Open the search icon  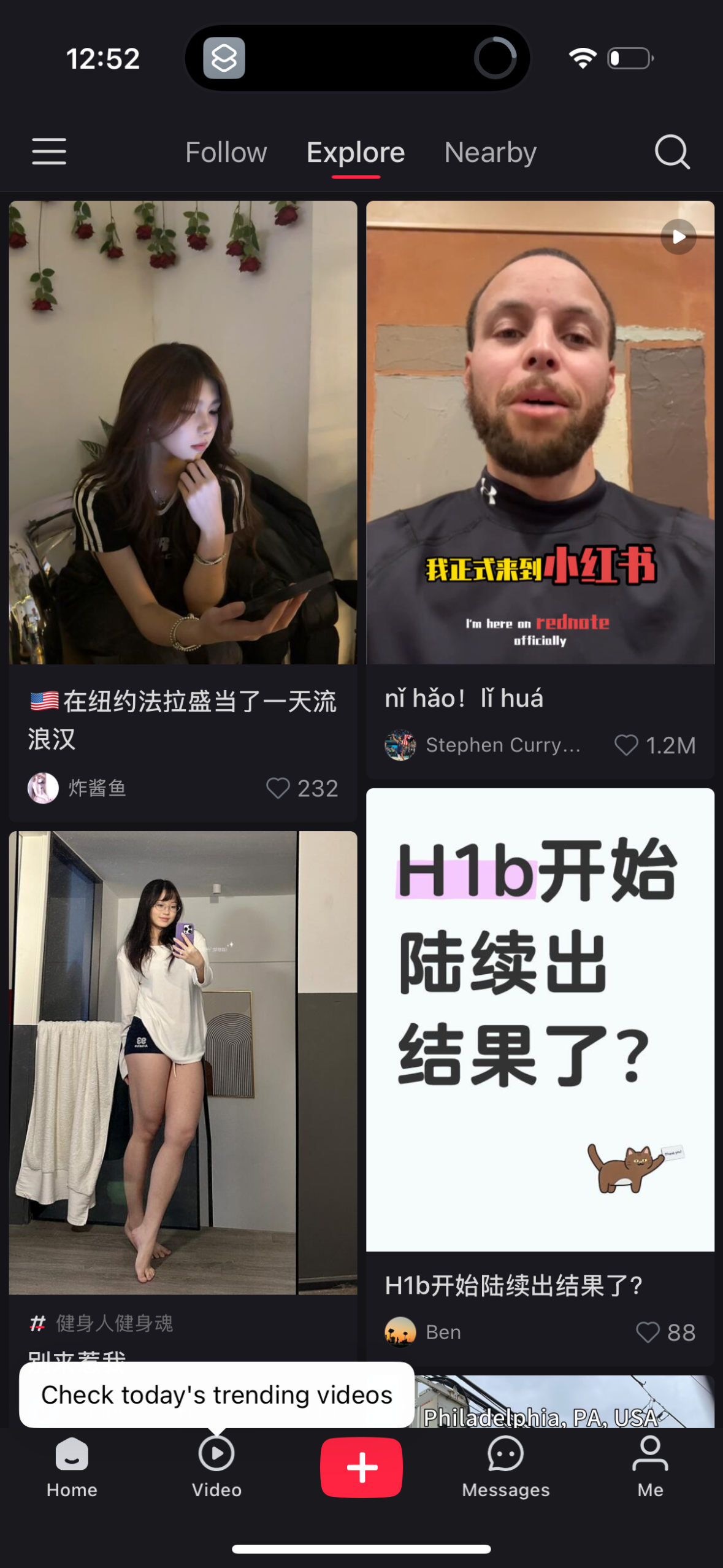[x=672, y=152]
